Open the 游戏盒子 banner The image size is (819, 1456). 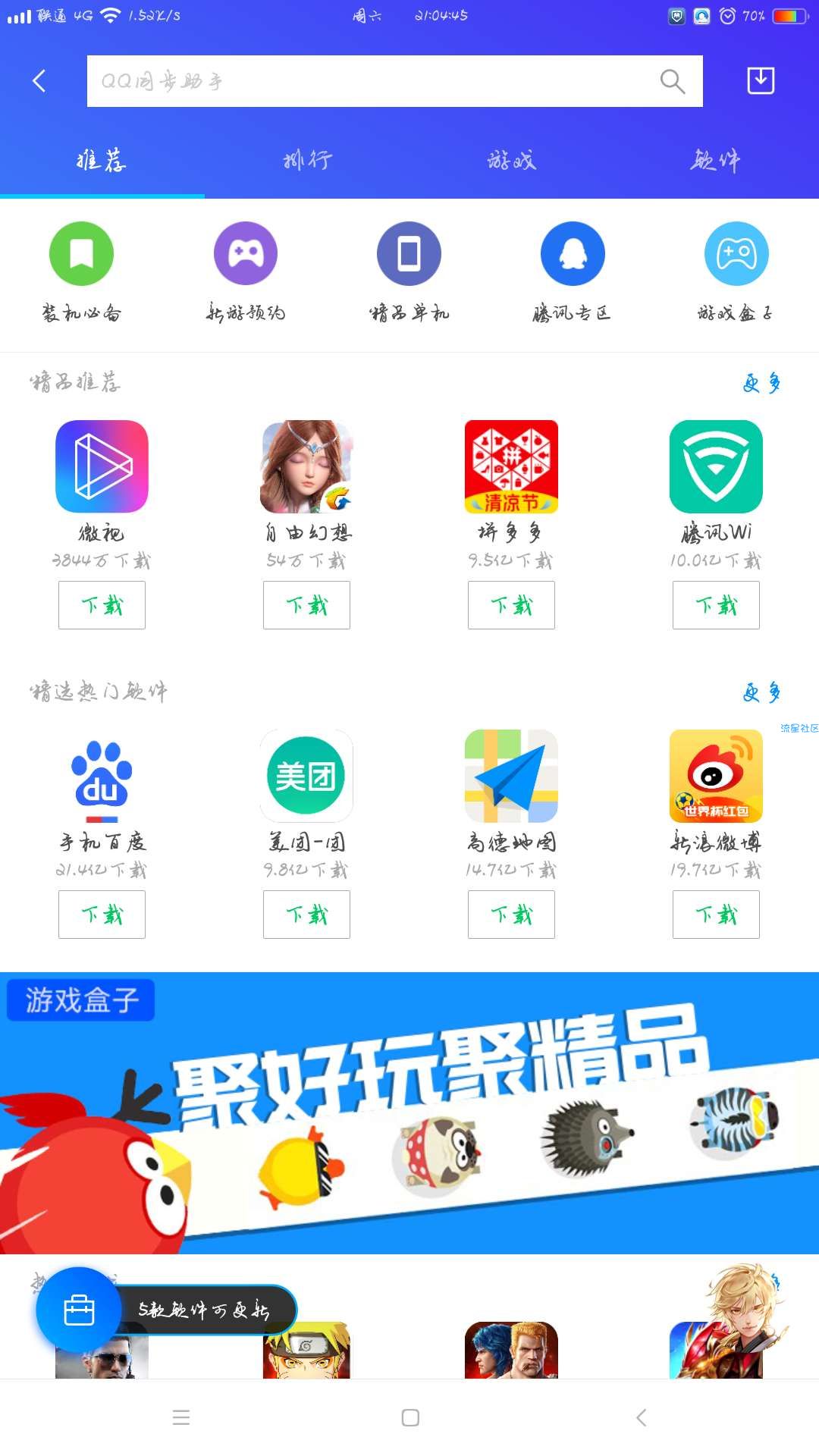pos(409,1112)
